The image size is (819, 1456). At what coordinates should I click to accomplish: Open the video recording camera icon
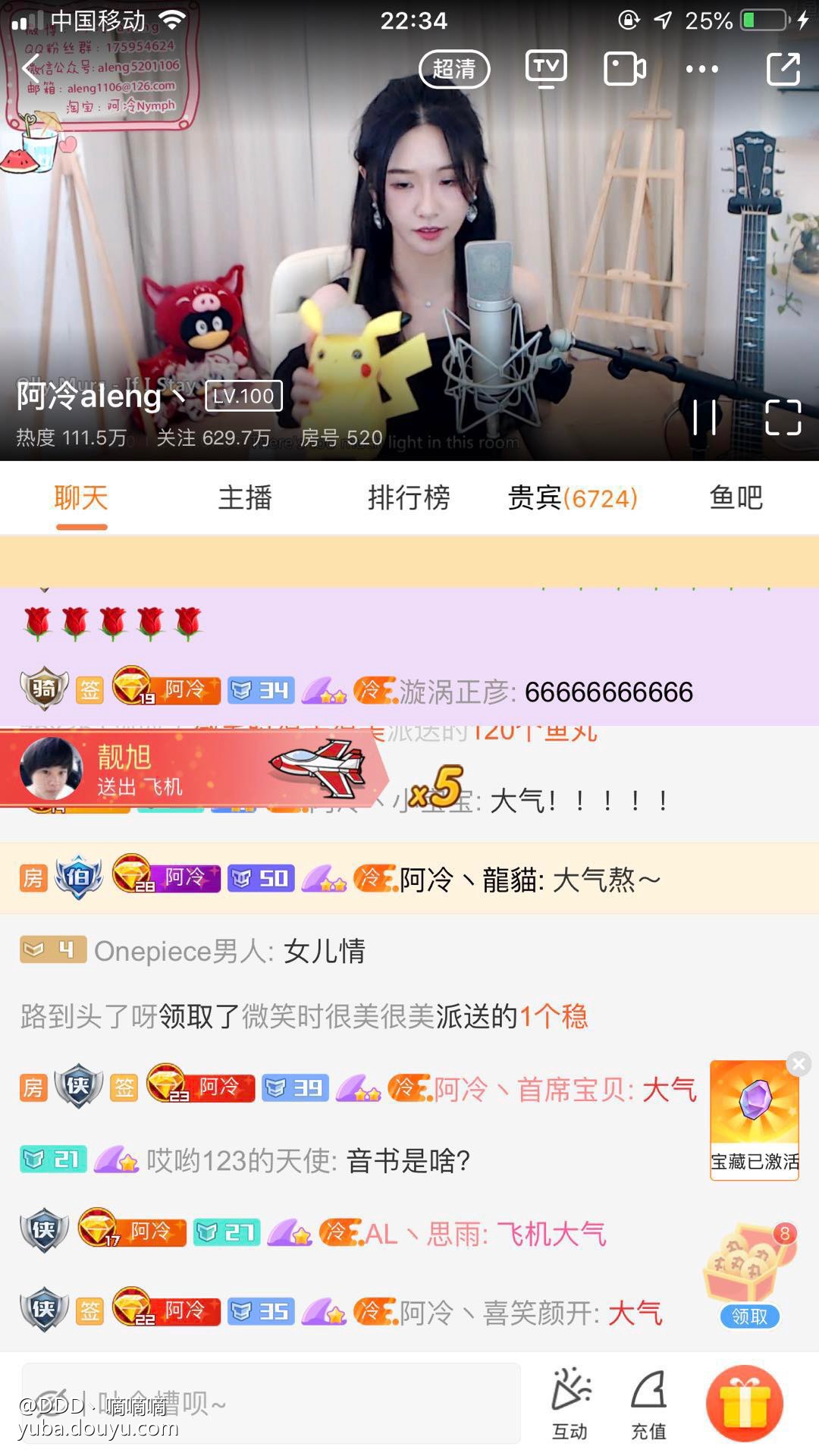624,69
